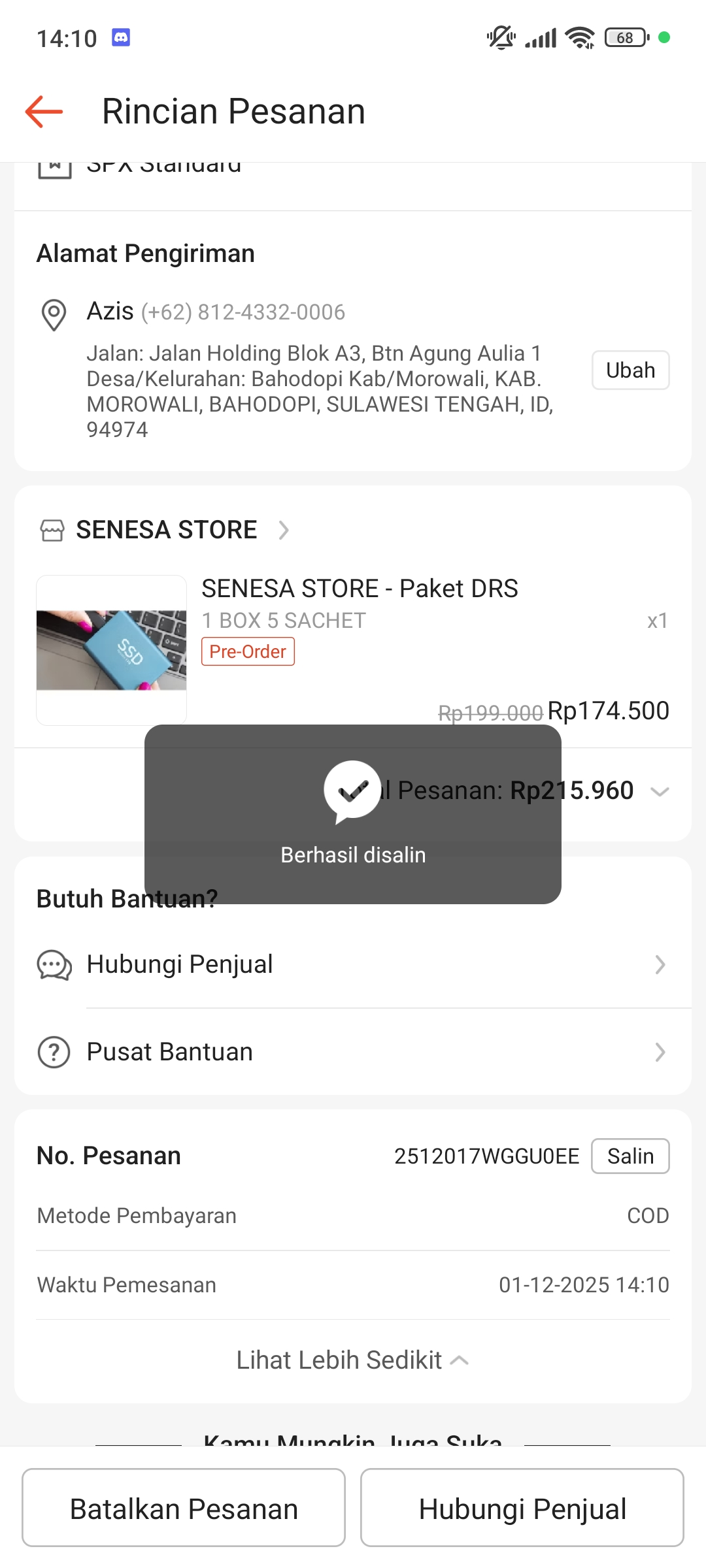The height and width of the screenshot is (1568, 706).
Task: Expand the Total Pesanan breakdown
Action: pyautogui.click(x=660, y=792)
